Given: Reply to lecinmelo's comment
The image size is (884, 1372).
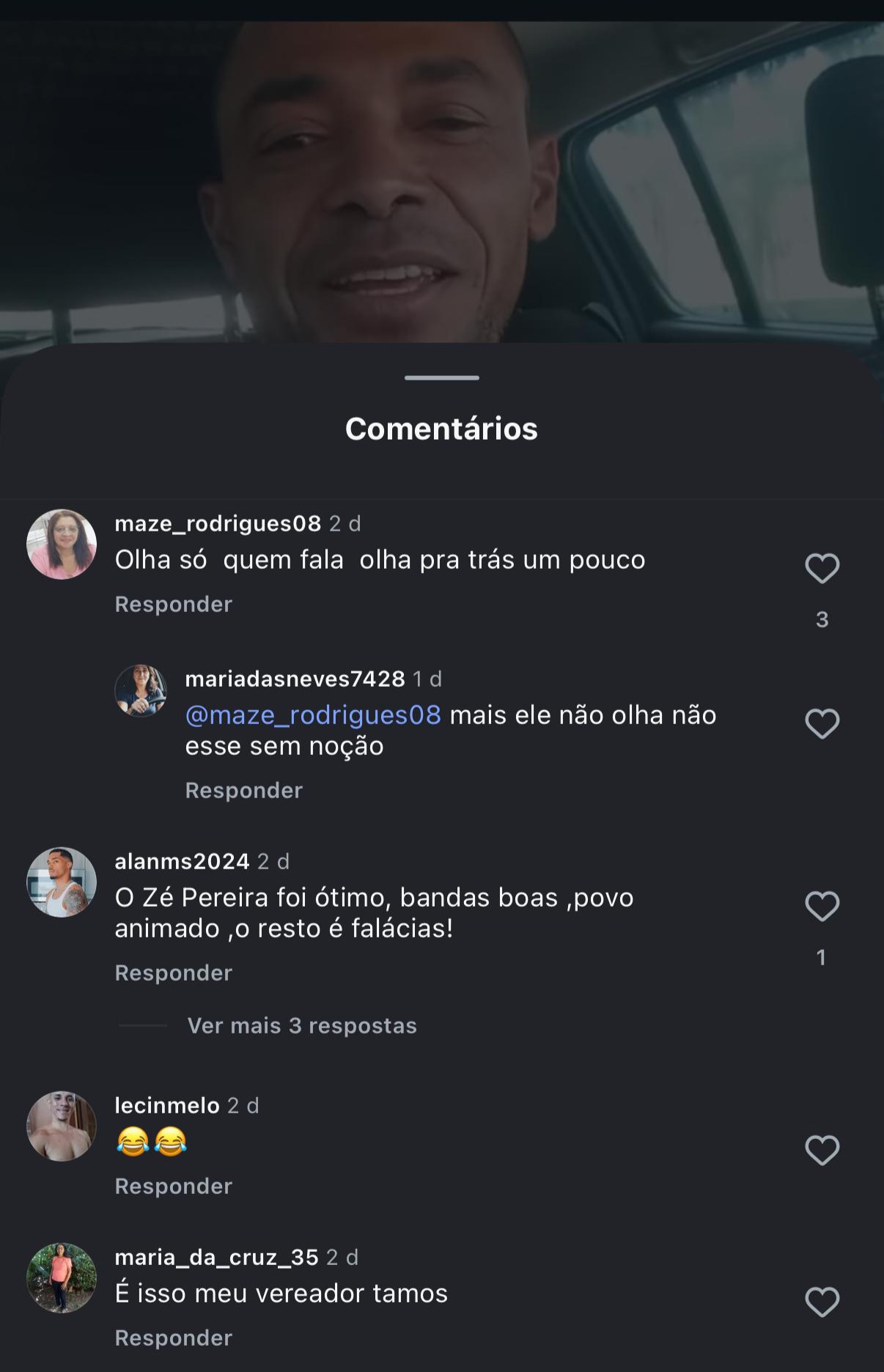Looking at the screenshot, I should click(174, 1187).
